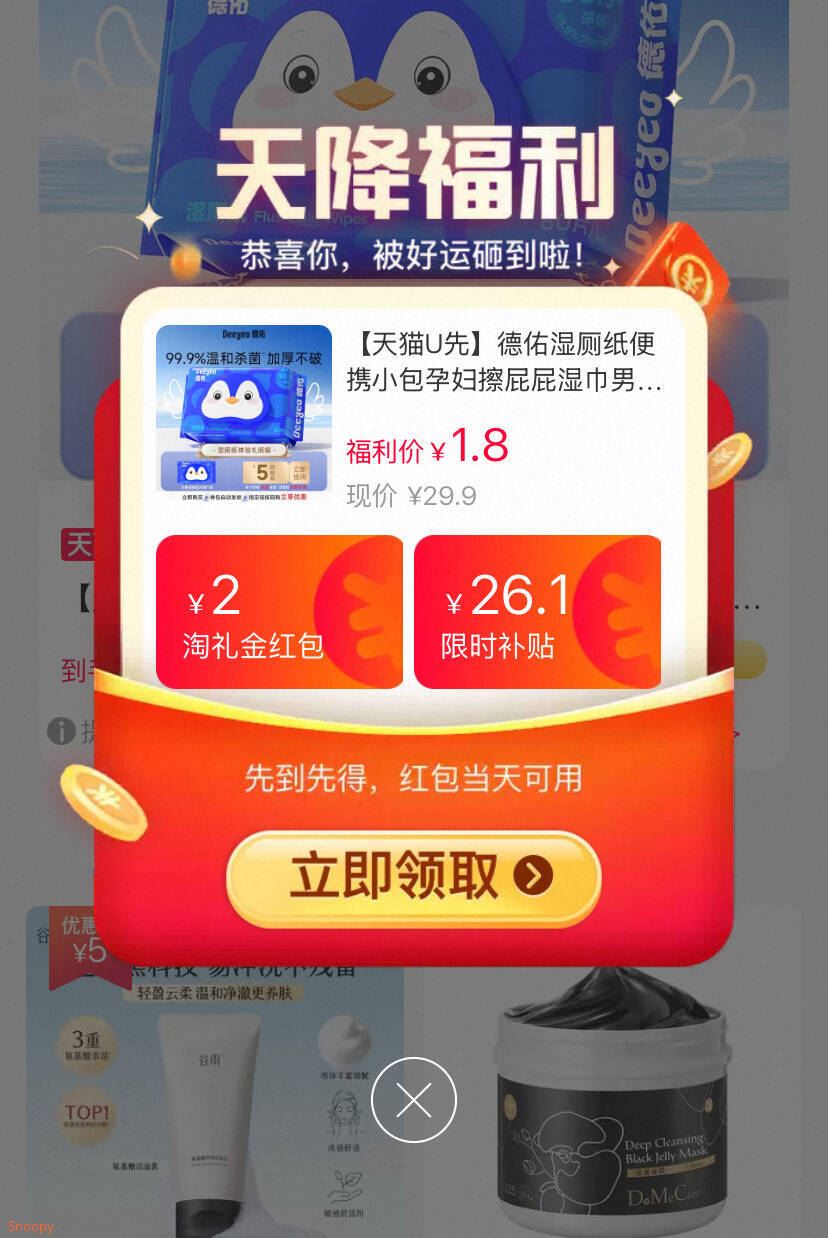Select the ¥2 淘礼金红包 coupon
Screen dimensions: 828x1238
click(x=279, y=612)
